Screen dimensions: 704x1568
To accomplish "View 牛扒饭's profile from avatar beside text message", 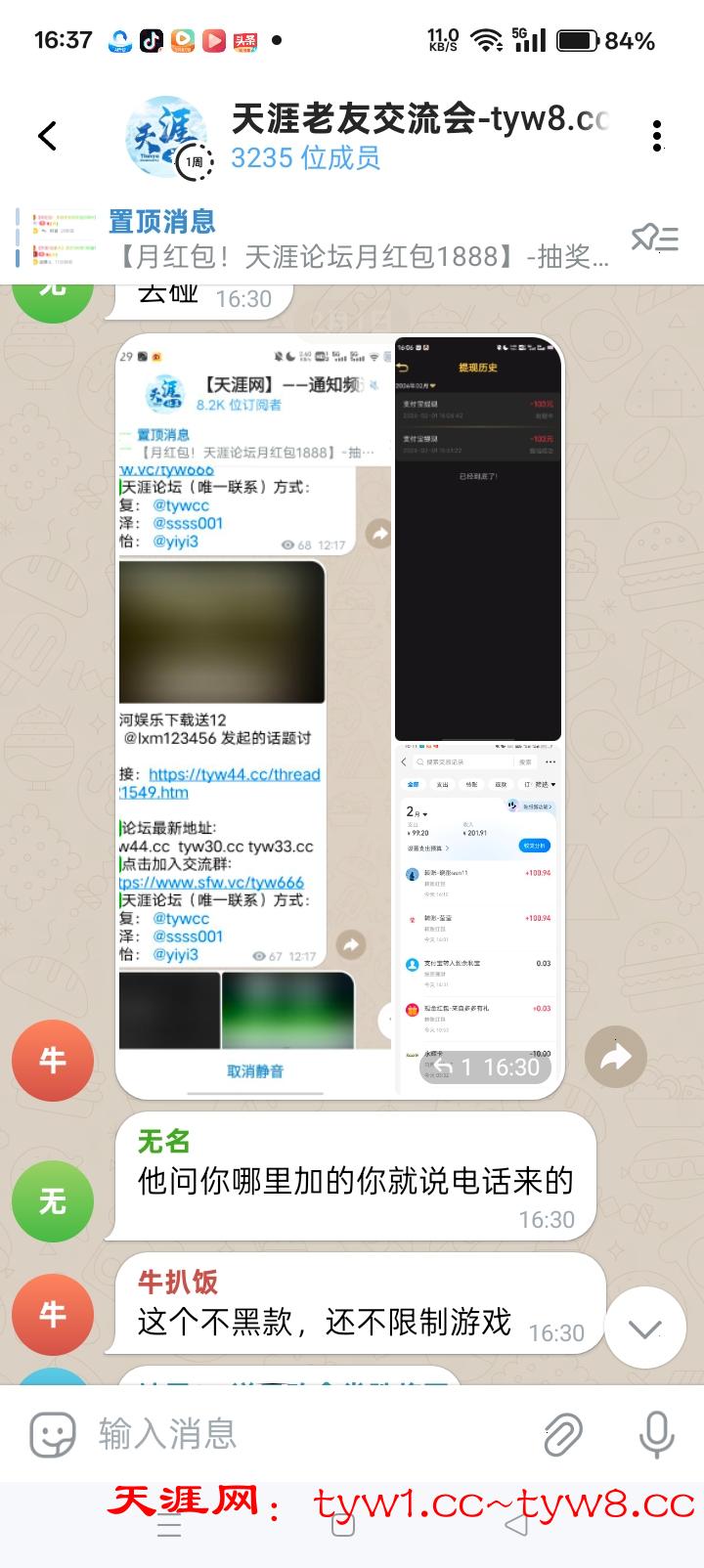I will [x=53, y=1314].
